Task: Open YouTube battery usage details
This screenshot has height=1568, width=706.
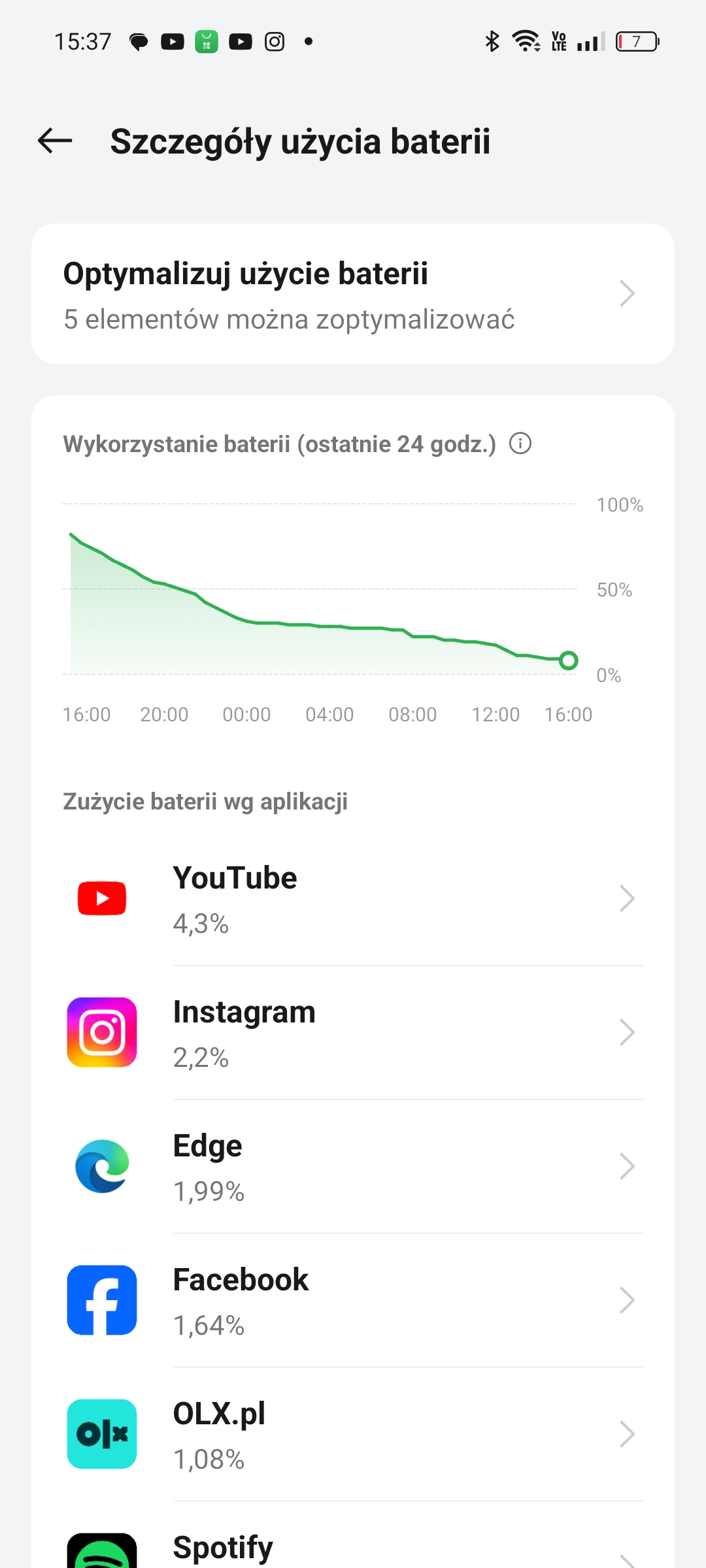Action: point(353,898)
